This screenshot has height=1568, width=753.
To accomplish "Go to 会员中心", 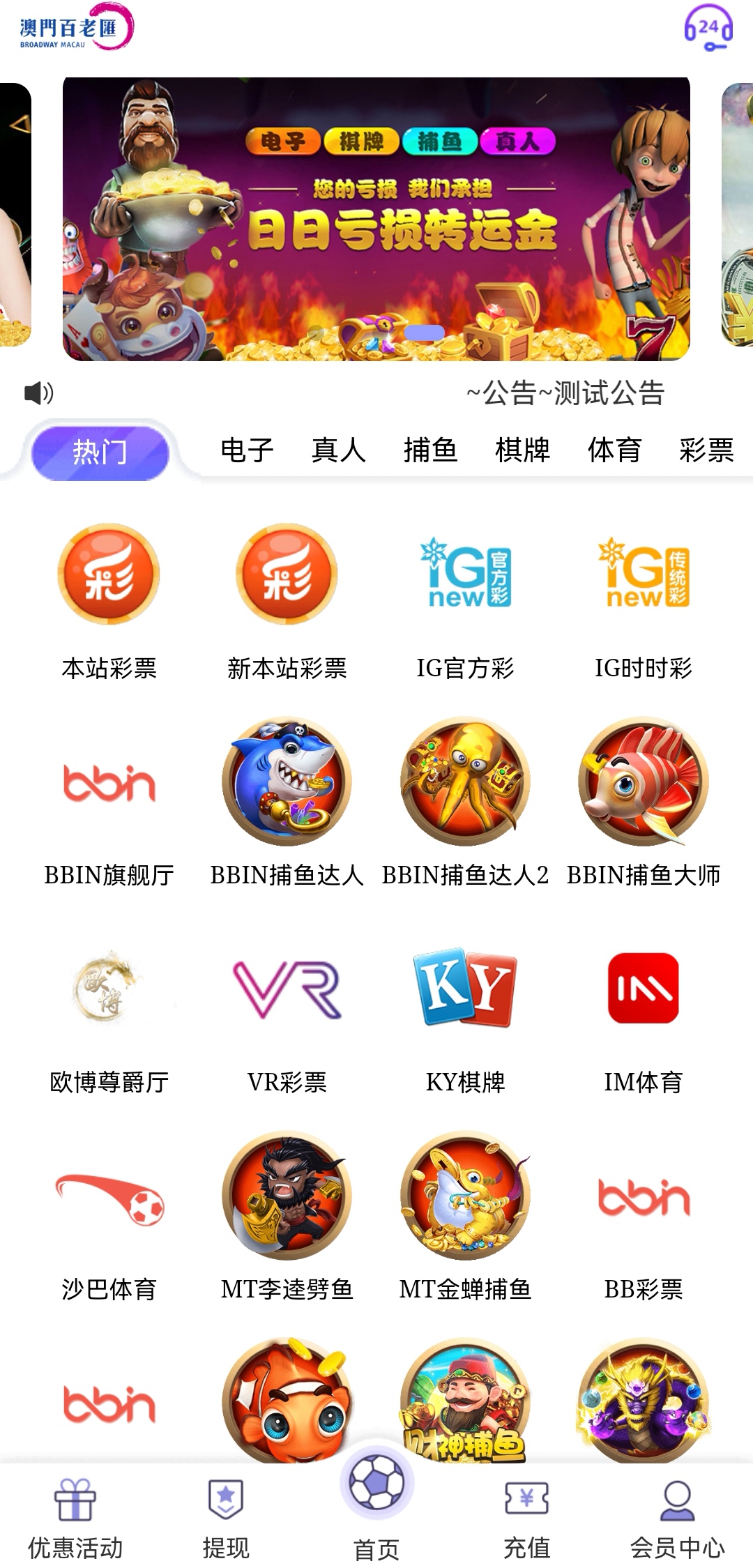I will [x=678, y=1518].
